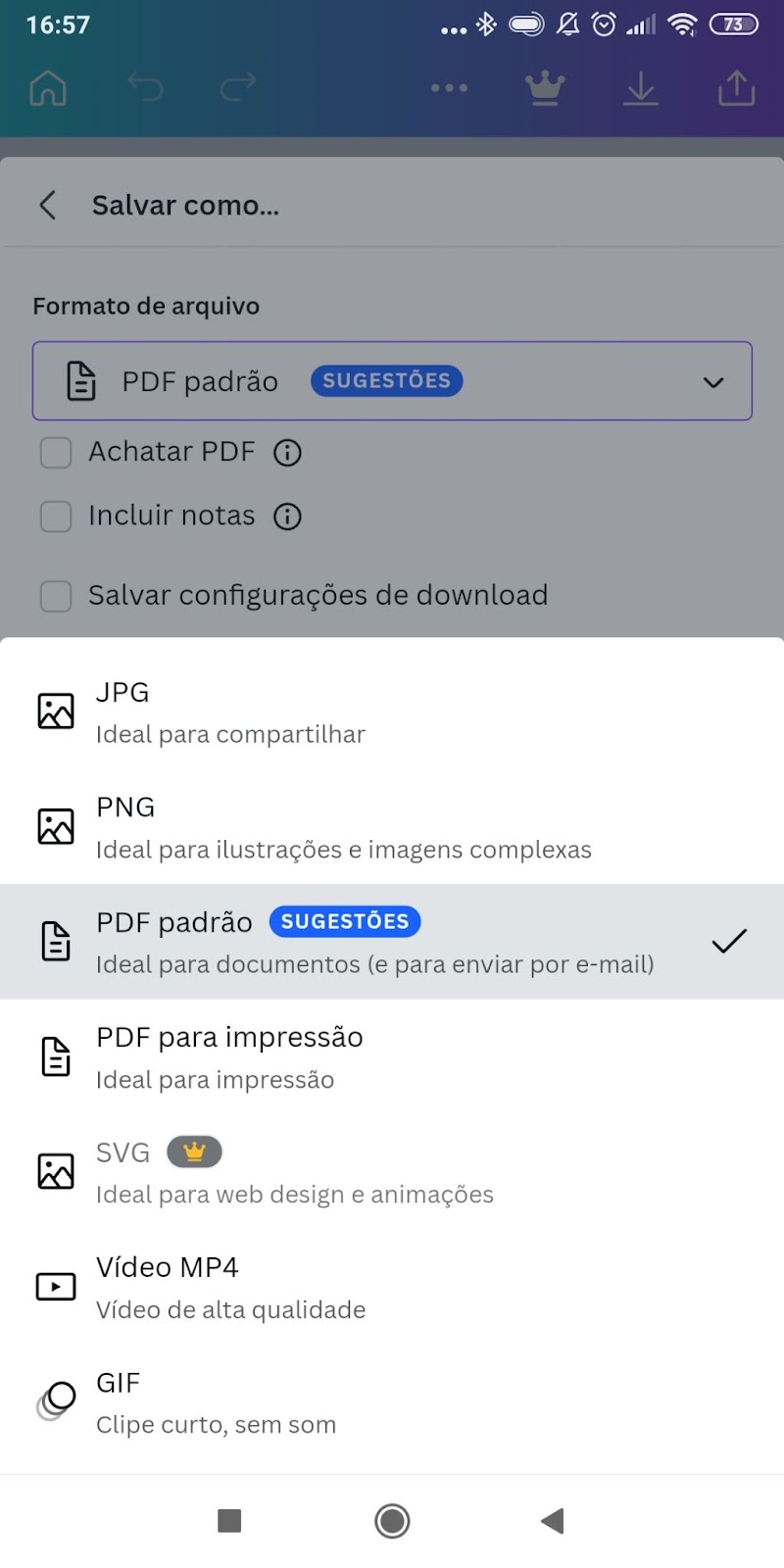Enable the Incluir notas checkbox
The image size is (784, 1568).
pos(56,516)
